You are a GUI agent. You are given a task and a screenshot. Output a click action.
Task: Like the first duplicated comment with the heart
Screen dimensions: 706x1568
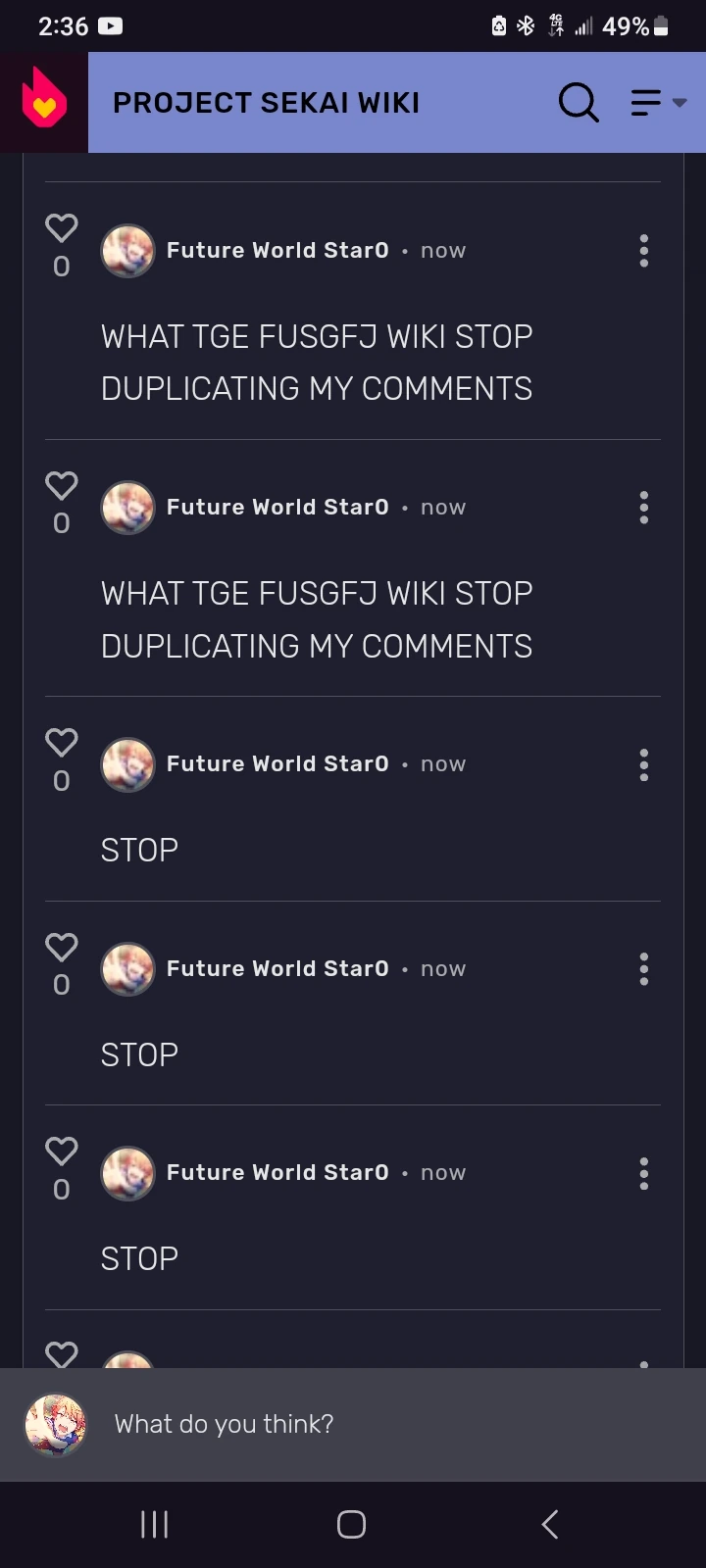[62, 227]
